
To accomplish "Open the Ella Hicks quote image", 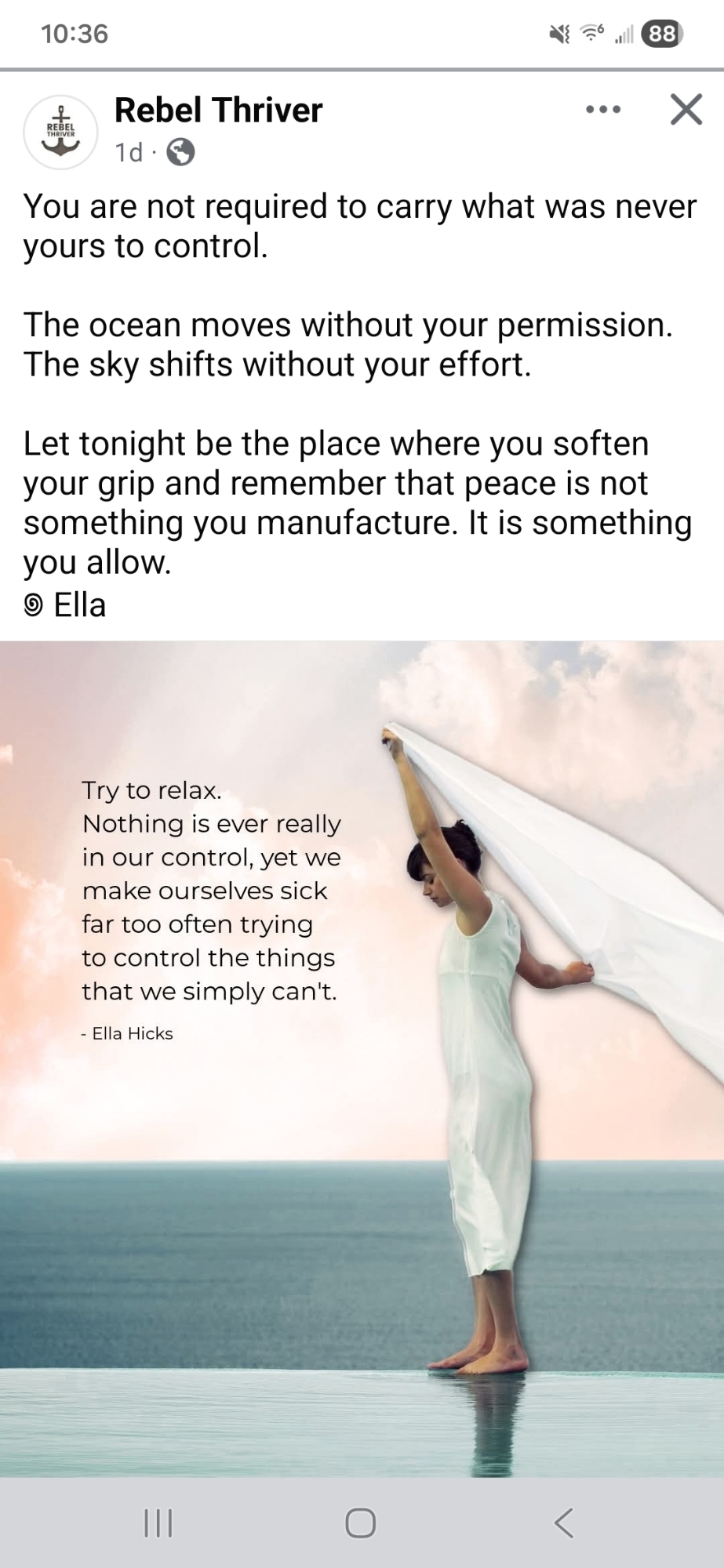I will (x=362, y=1058).
